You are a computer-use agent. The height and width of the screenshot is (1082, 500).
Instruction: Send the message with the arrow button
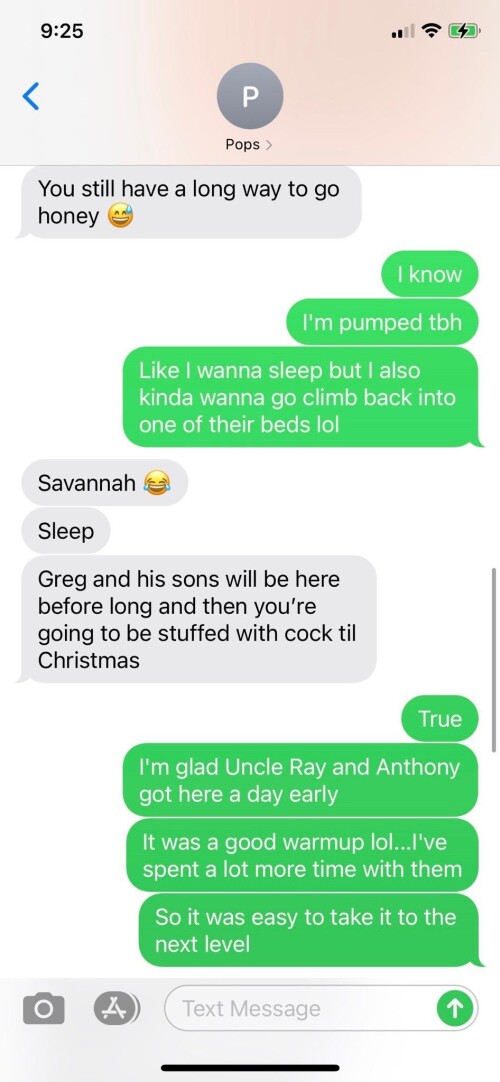[x=456, y=1008]
